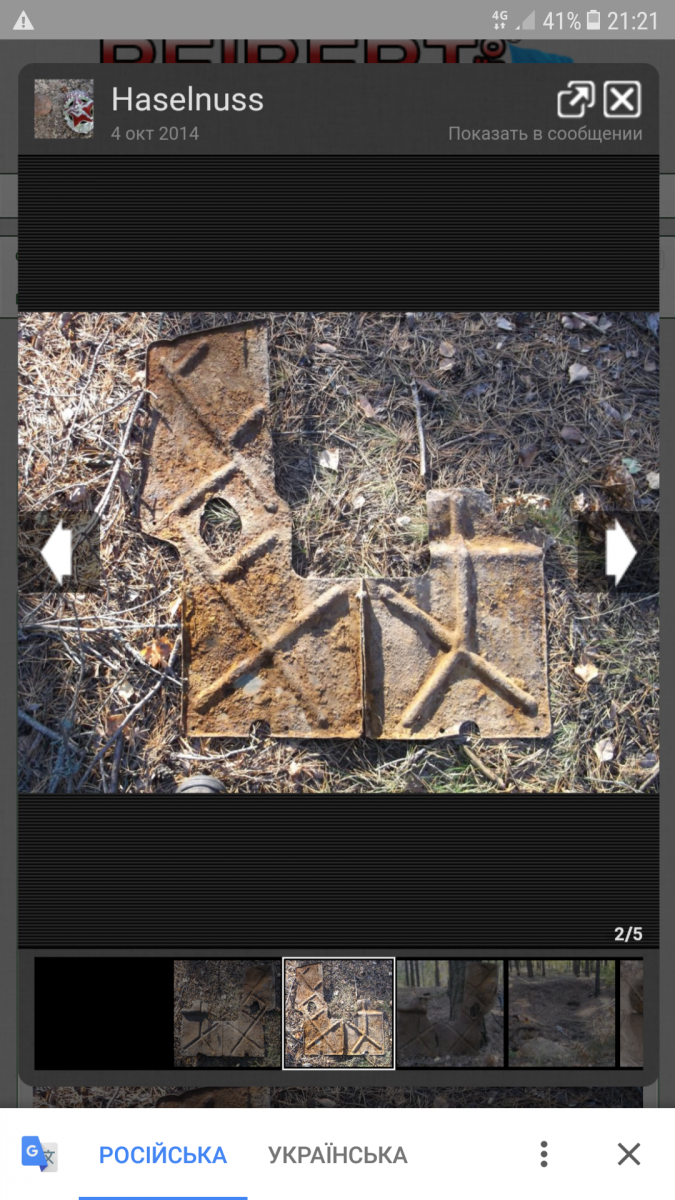Select the forest photo thumbnail with tree trunk
The height and width of the screenshot is (1200, 675).
point(450,1014)
